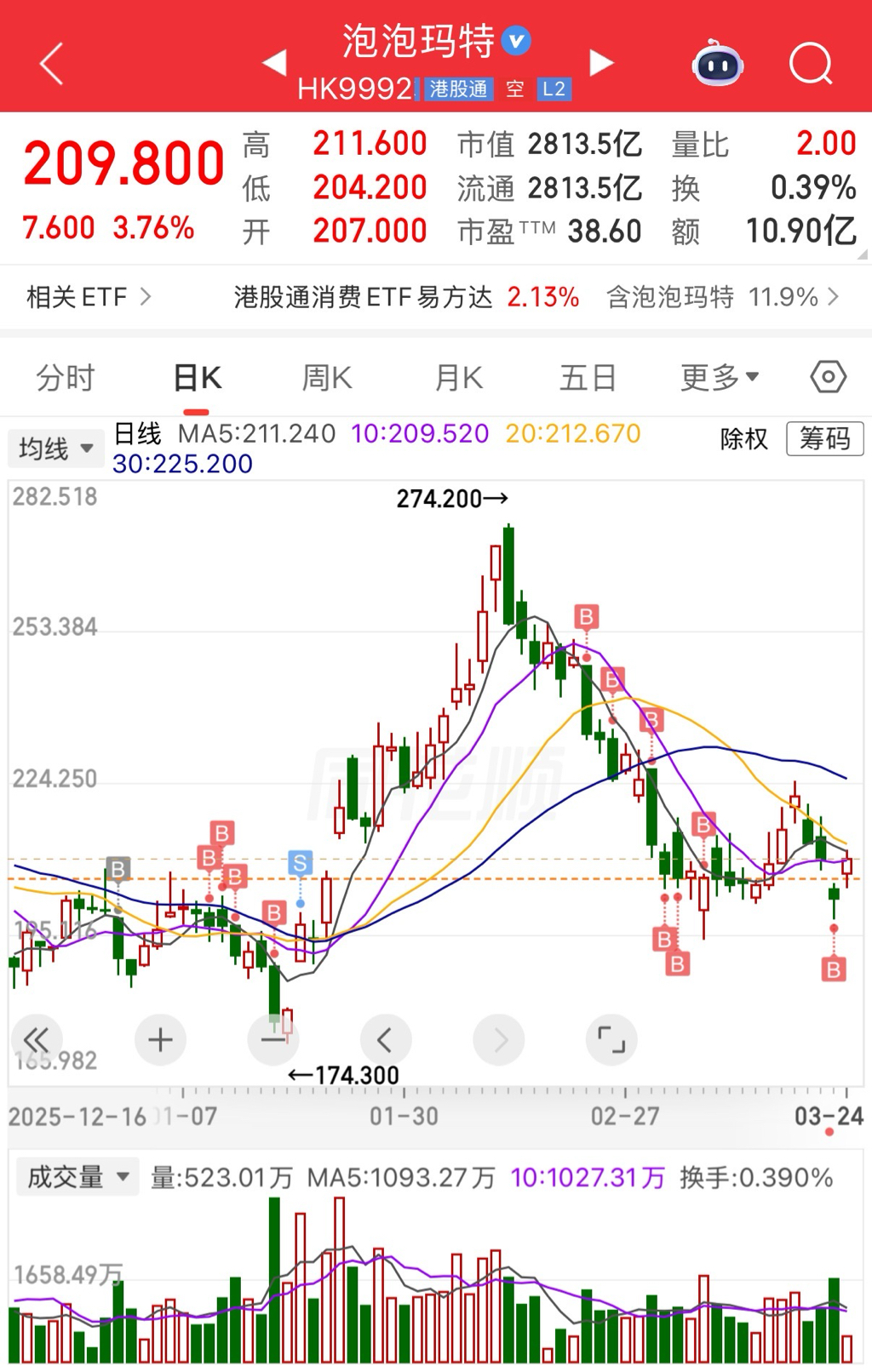
Task: Open chart settings hexagon icon
Action: click(x=828, y=376)
